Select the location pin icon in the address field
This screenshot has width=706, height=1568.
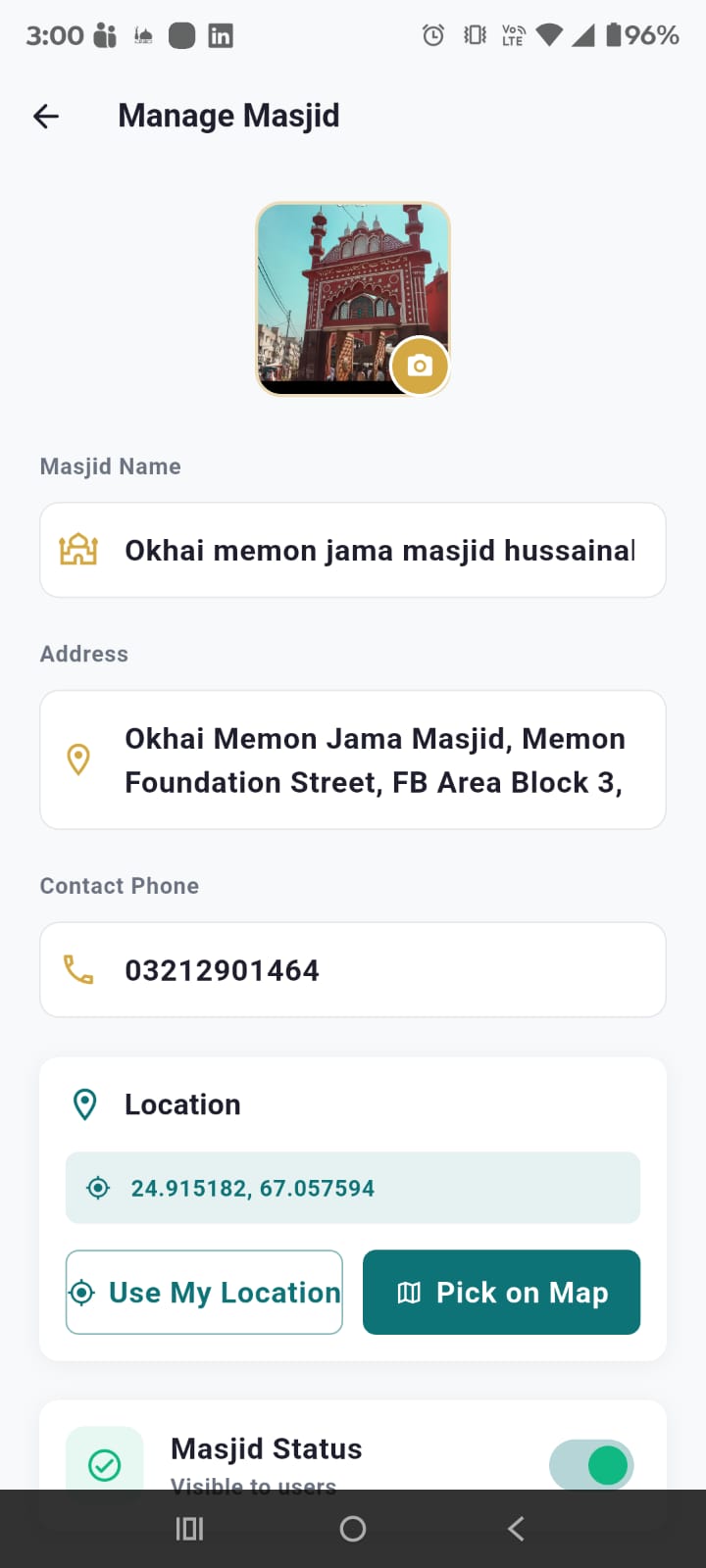click(x=77, y=759)
